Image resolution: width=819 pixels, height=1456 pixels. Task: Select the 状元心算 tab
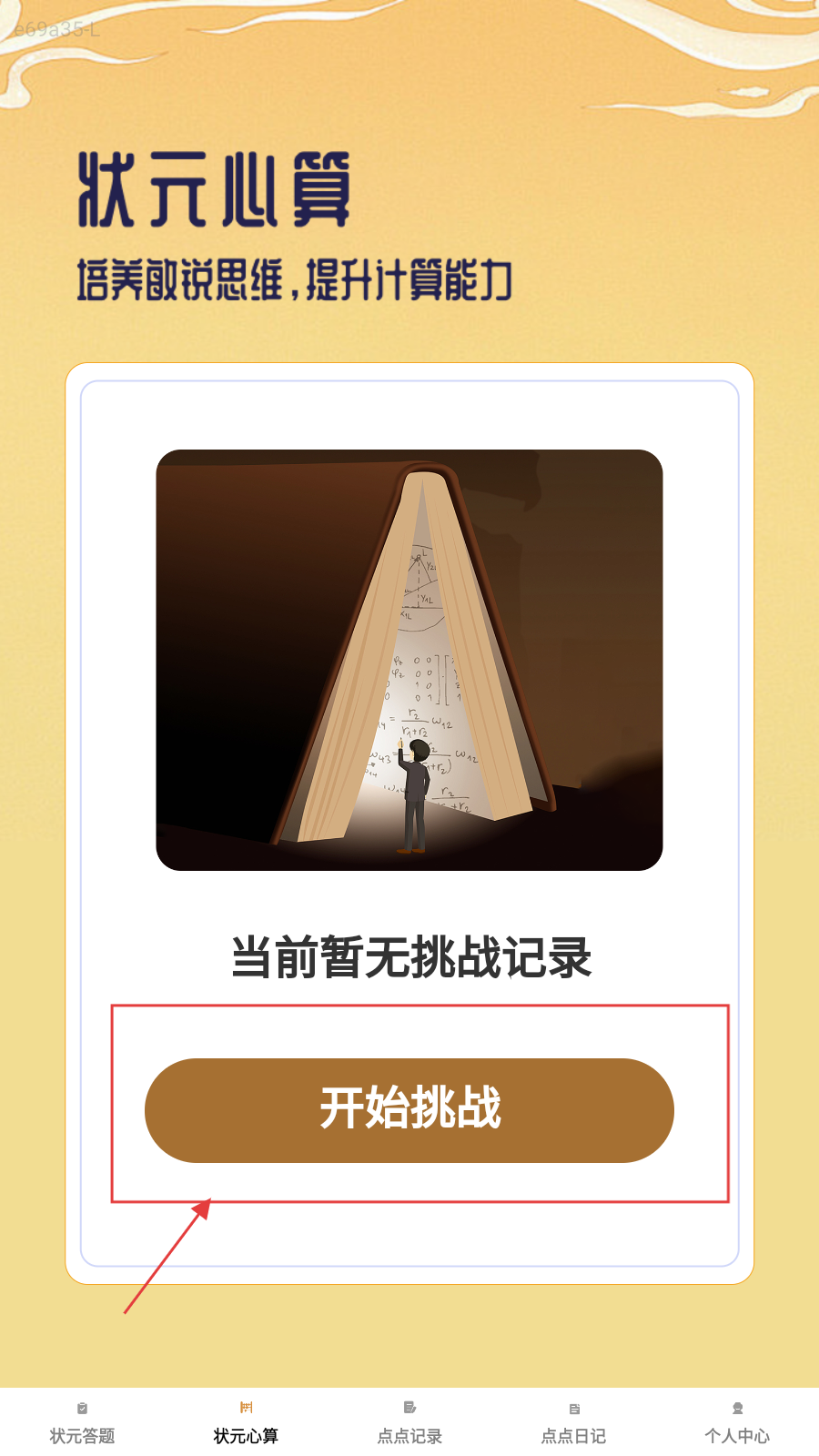pos(246,1423)
